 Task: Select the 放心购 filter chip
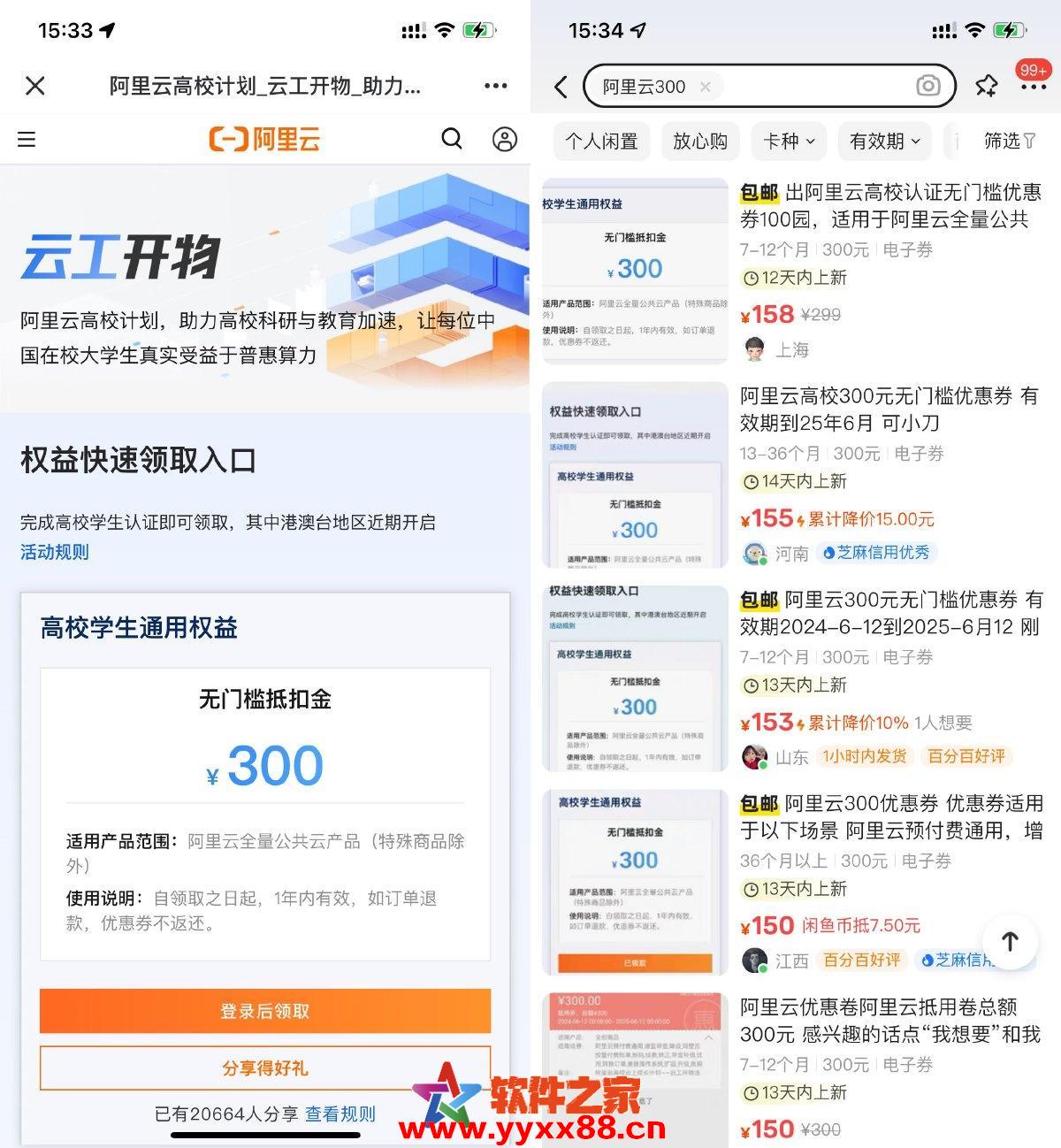coord(700,141)
